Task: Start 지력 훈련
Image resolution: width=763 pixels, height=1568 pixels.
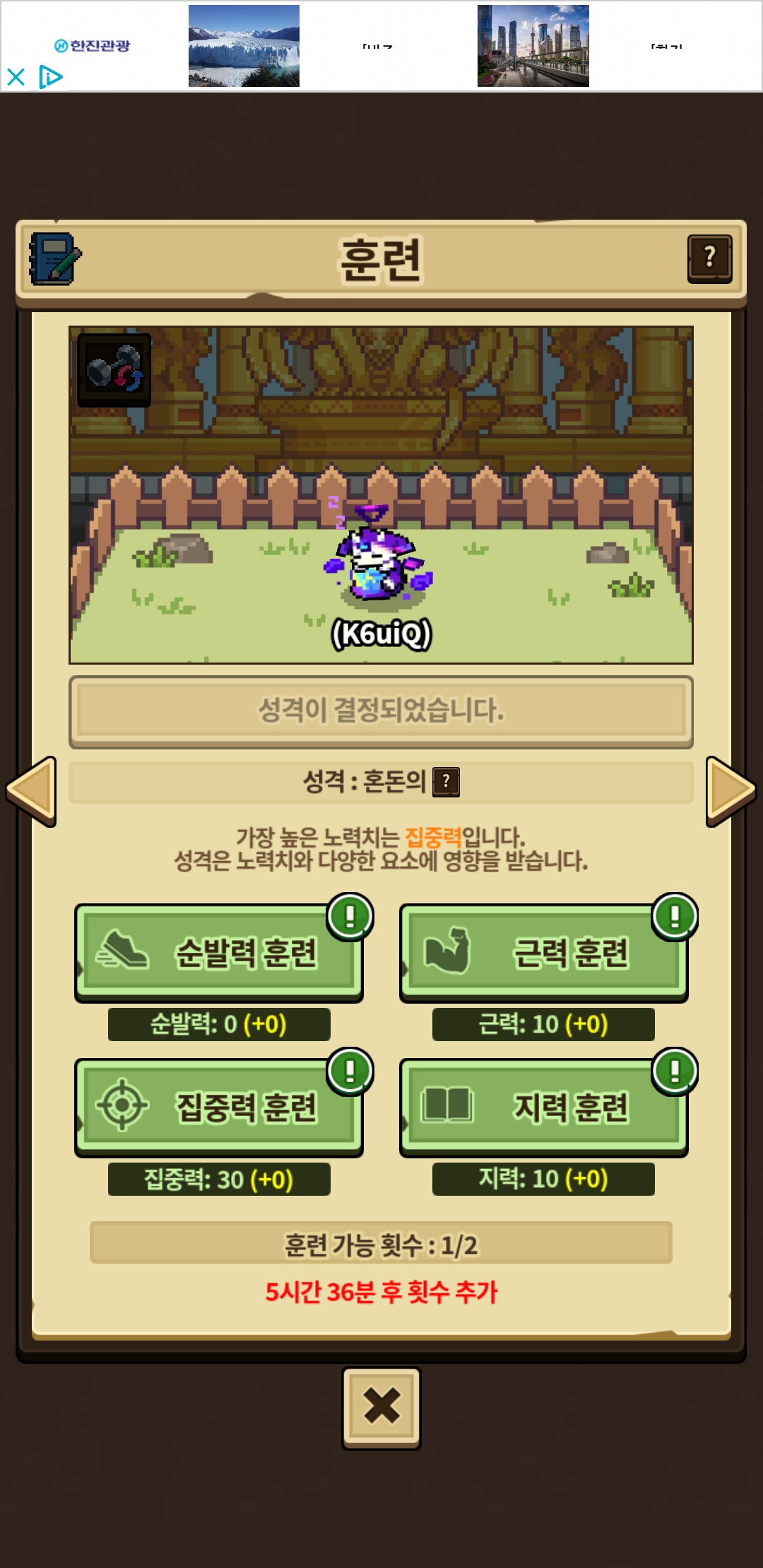Action: pos(543,1107)
